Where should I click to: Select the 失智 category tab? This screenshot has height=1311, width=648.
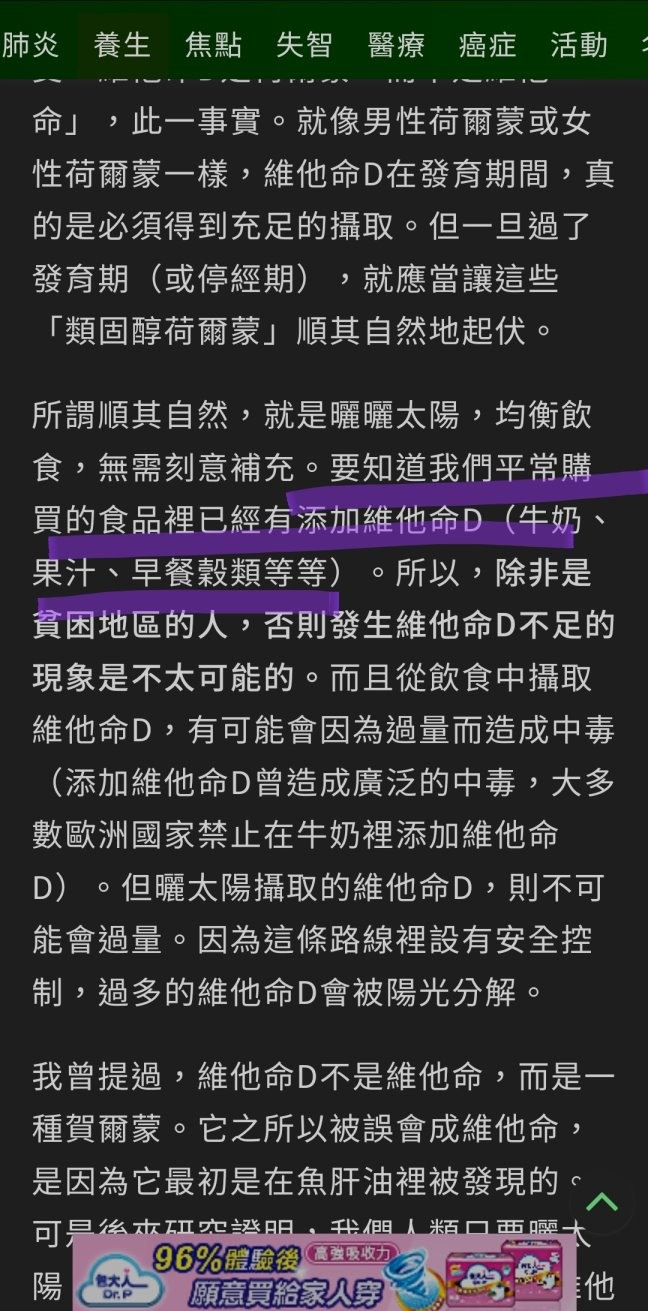pyautogui.click(x=304, y=45)
